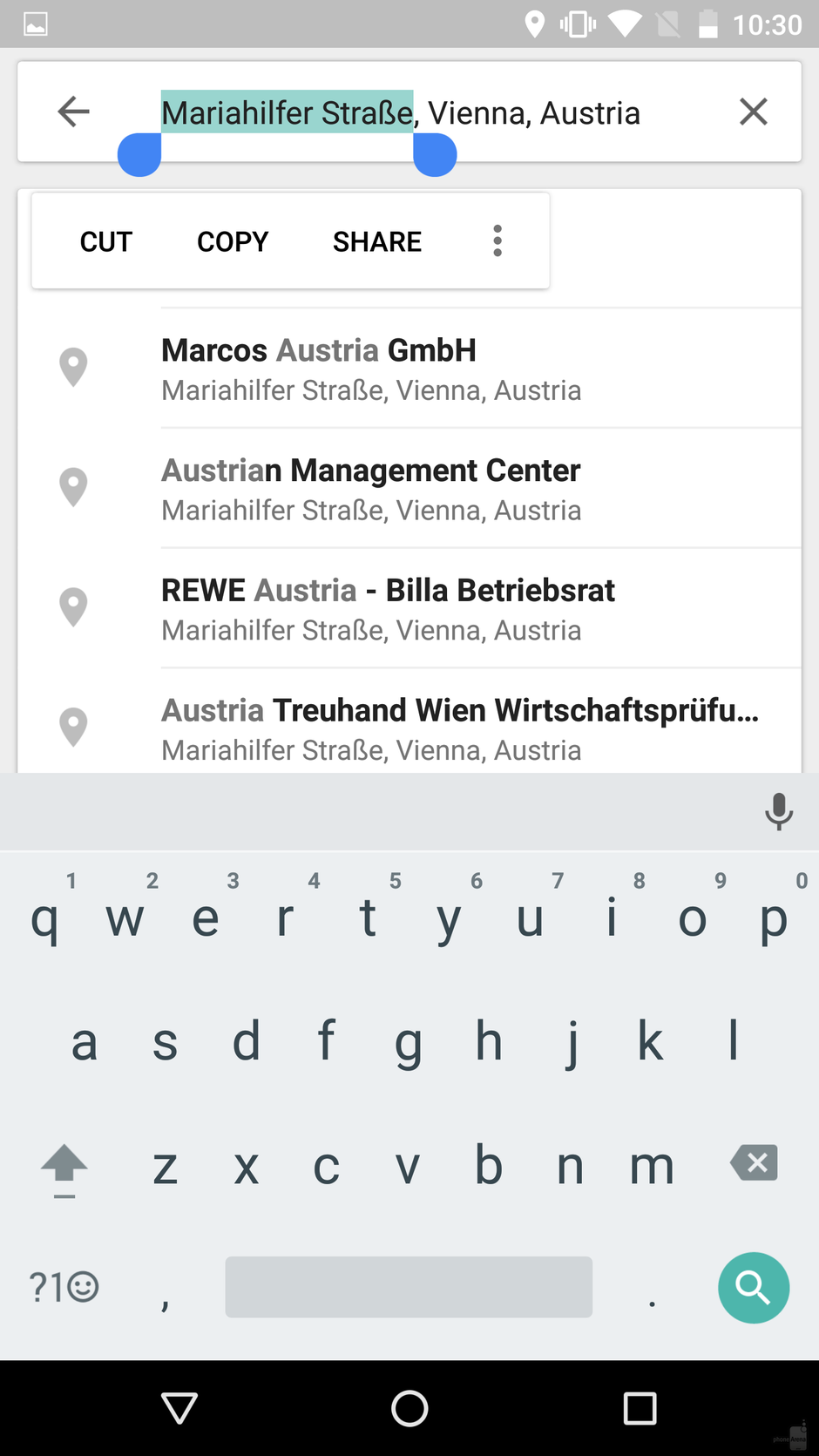Select REWE Austria - Billa Betriebsrat suggestion
Viewport: 819px width, 1456px height.
388,607
